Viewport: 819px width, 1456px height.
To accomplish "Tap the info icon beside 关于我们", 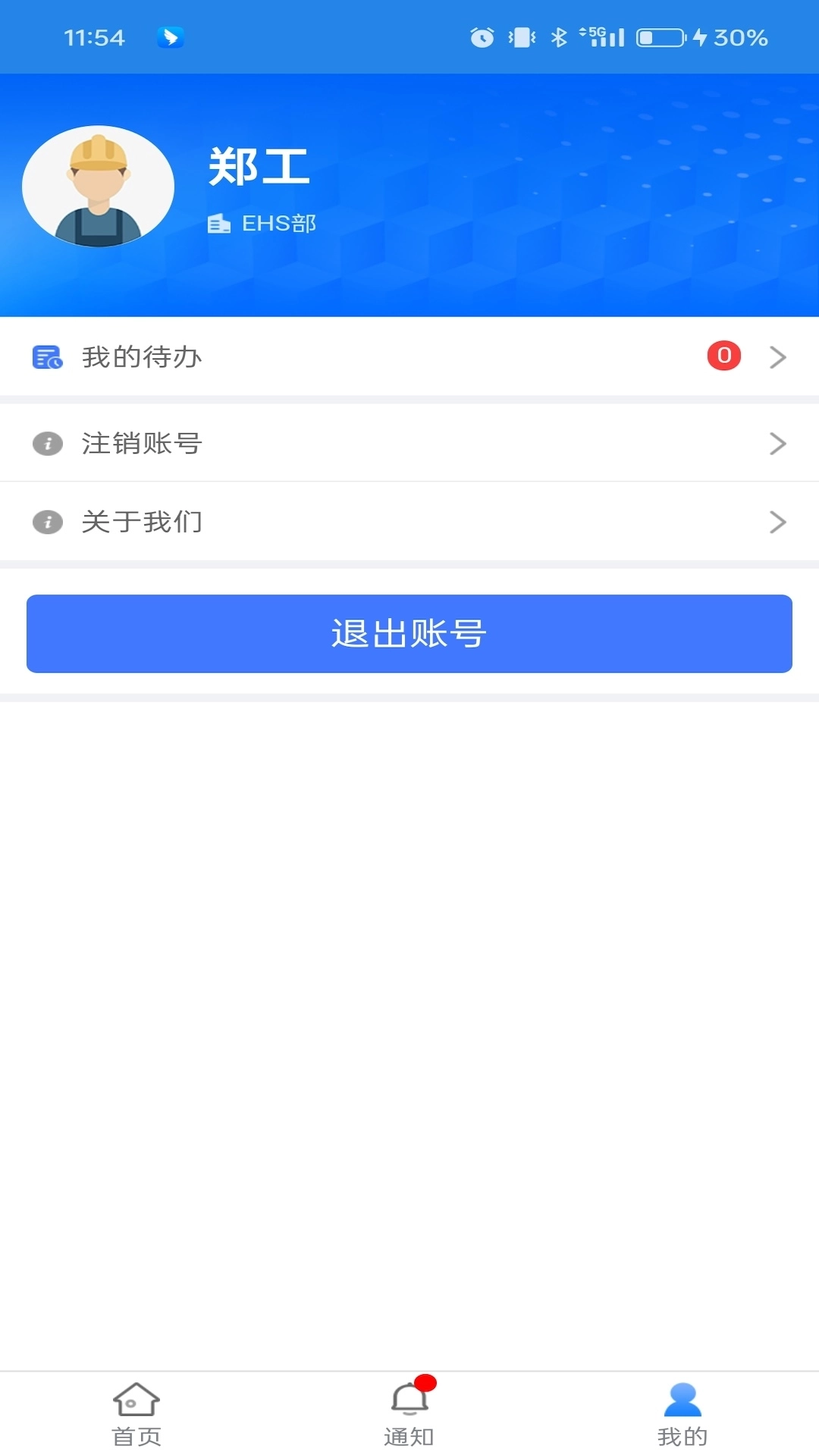I will point(47,522).
